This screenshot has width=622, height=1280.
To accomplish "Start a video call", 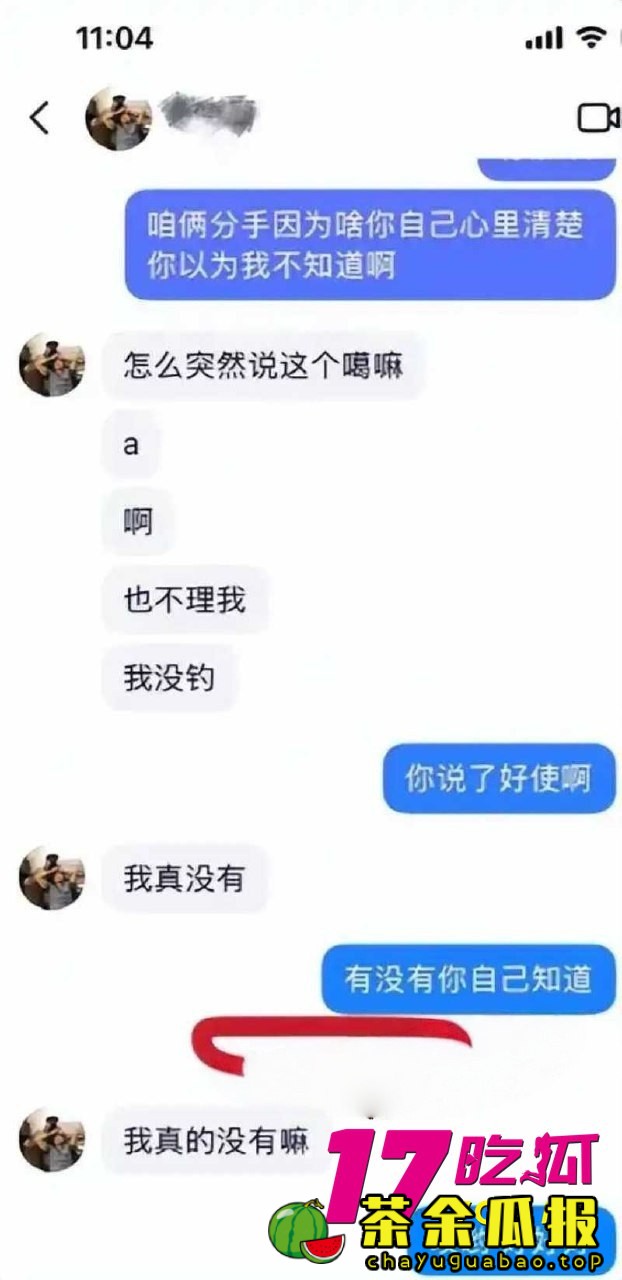I will (598, 118).
